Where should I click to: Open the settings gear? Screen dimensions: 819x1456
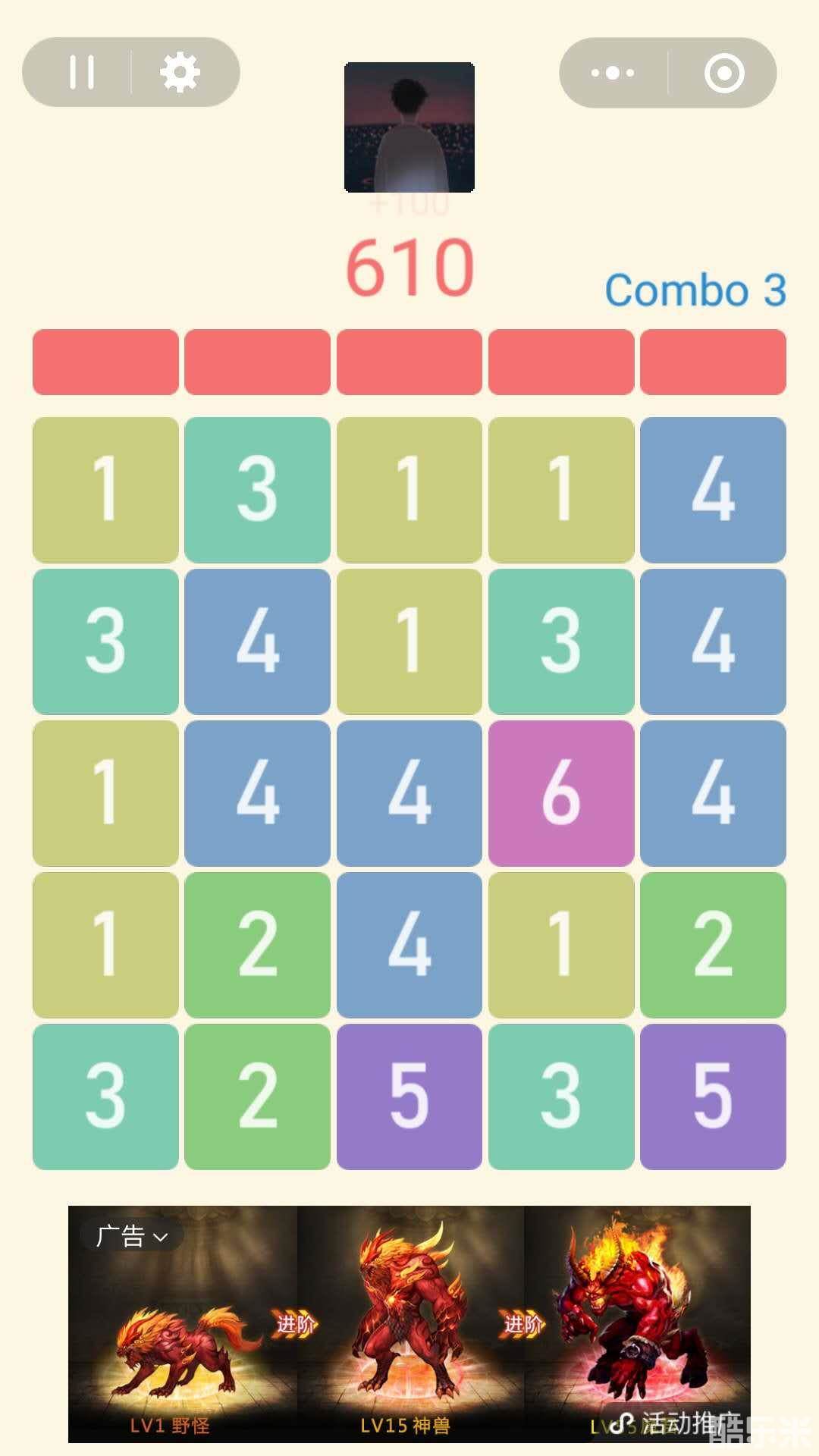coord(180,73)
